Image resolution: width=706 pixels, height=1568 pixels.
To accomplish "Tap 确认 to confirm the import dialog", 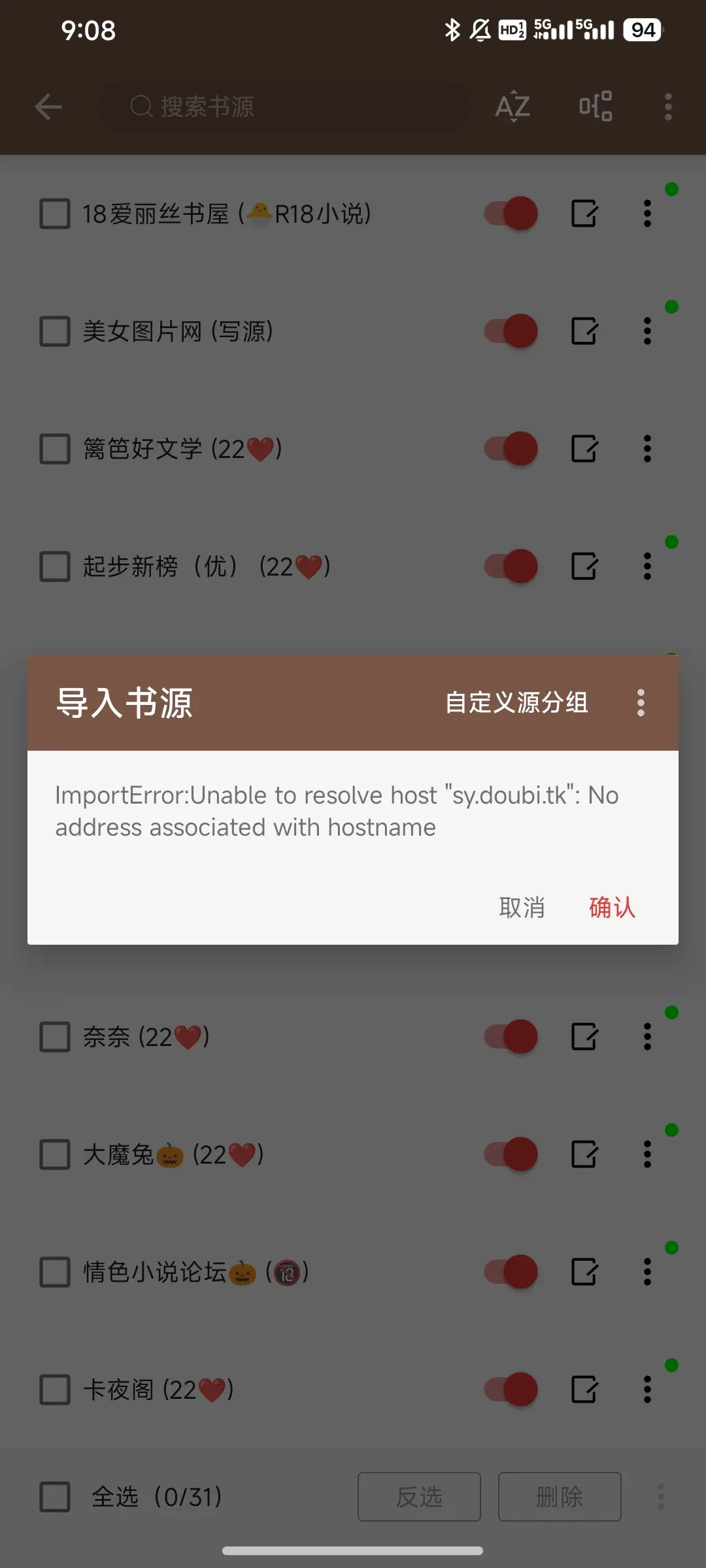I will 612,907.
